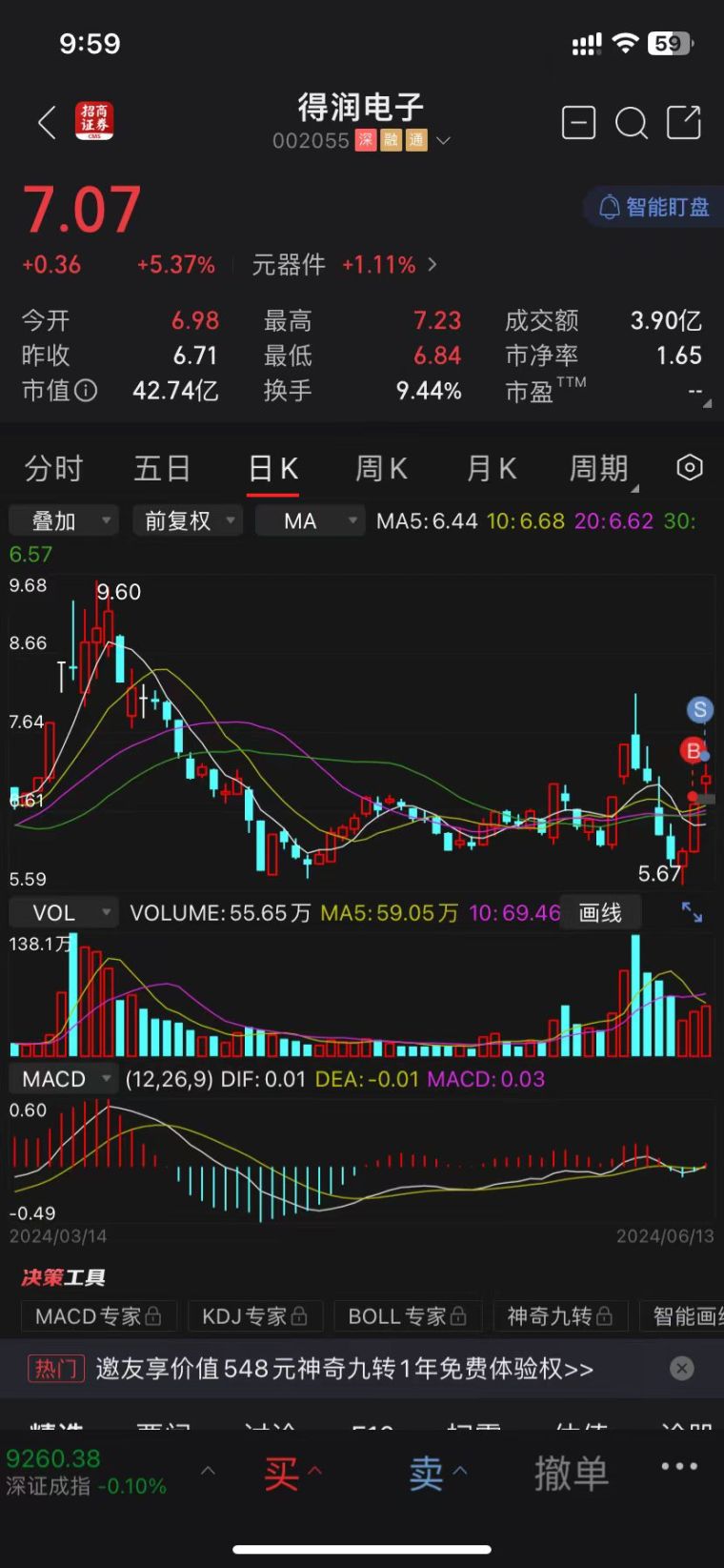Open the 周期 period picker

point(599,468)
